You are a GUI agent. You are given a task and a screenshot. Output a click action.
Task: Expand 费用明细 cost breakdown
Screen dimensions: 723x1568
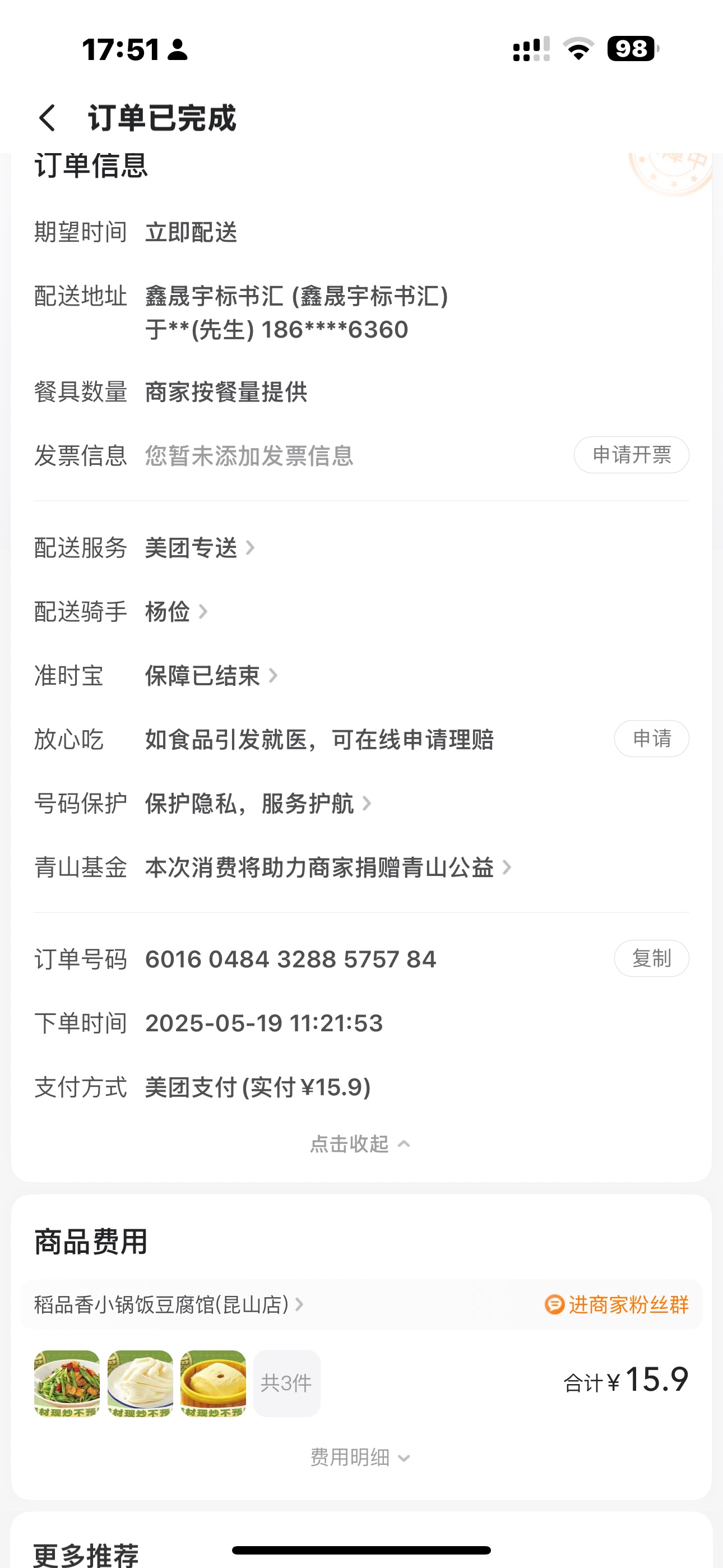(x=360, y=1458)
